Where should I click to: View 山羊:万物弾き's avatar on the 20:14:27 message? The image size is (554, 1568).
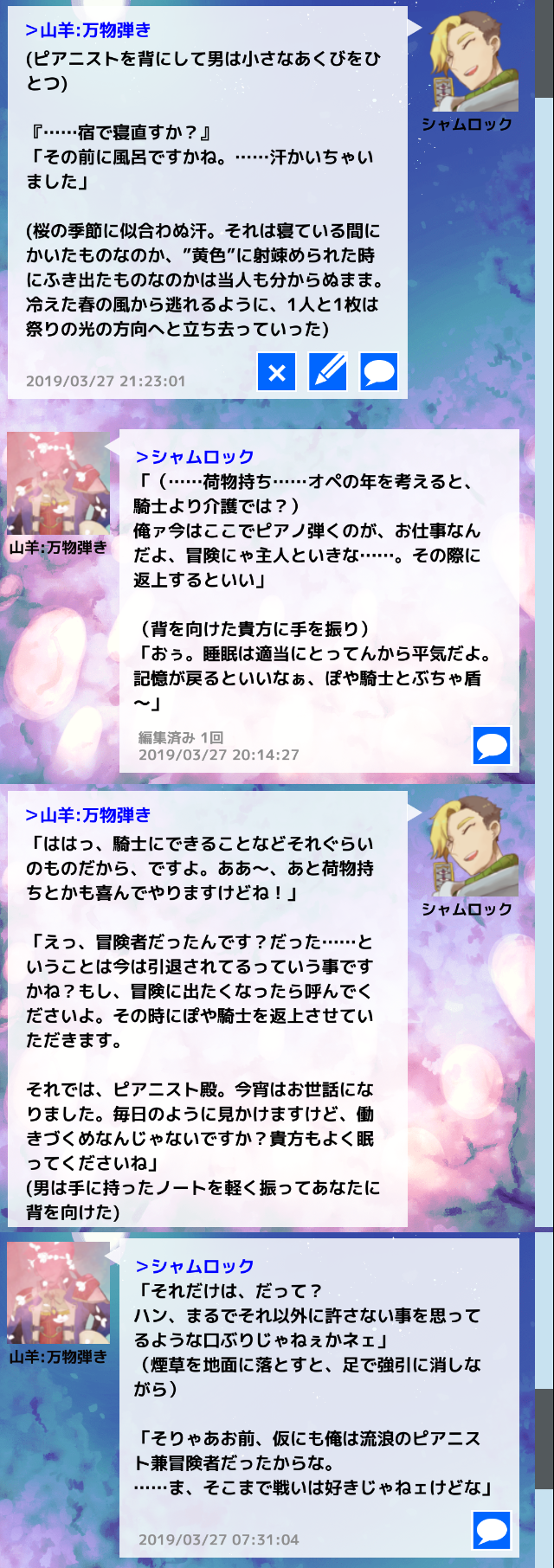(59, 485)
